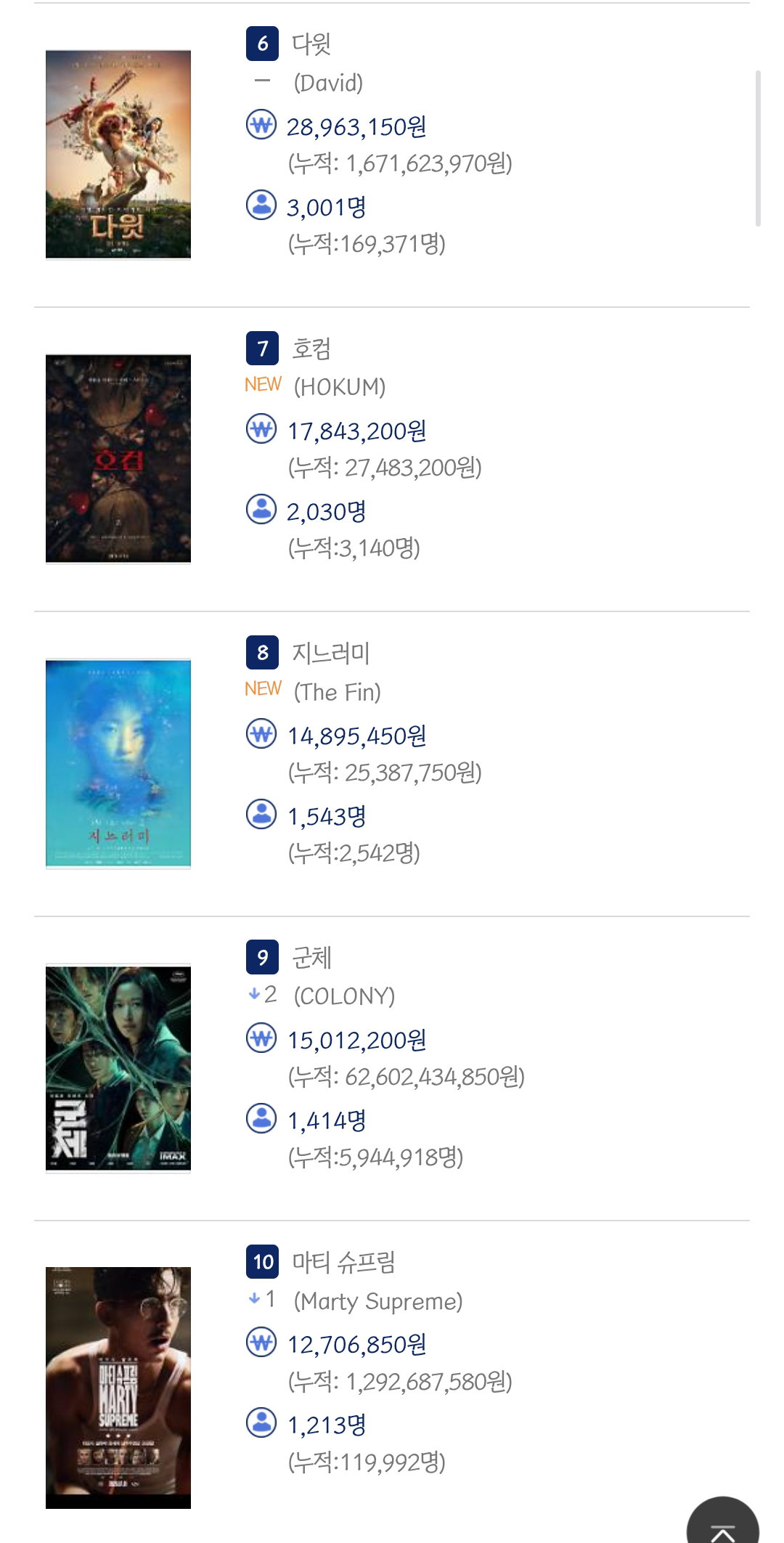Open the 다윗 (David) movie poster
The height and width of the screenshot is (1543, 784).
[x=118, y=154]
